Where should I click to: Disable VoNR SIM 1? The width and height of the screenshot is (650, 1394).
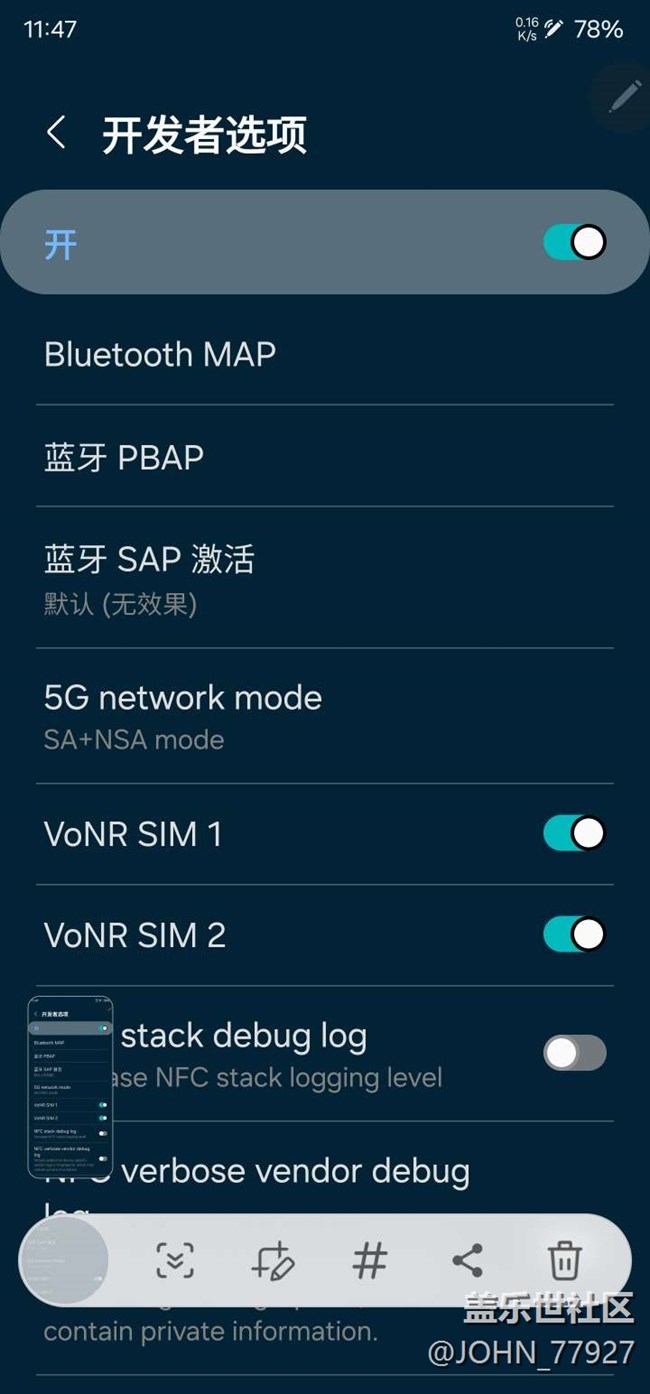574,833
